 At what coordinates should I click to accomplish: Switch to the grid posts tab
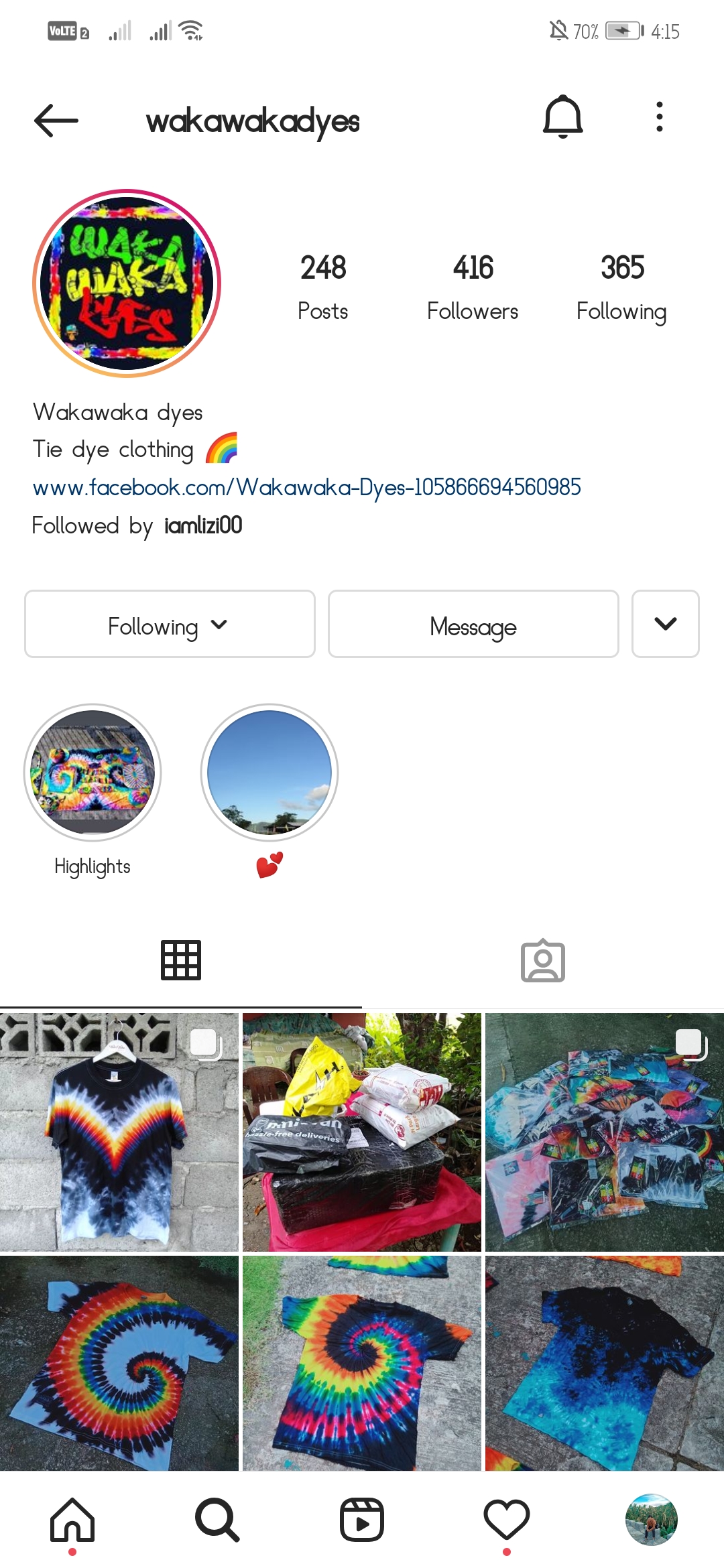181,960
